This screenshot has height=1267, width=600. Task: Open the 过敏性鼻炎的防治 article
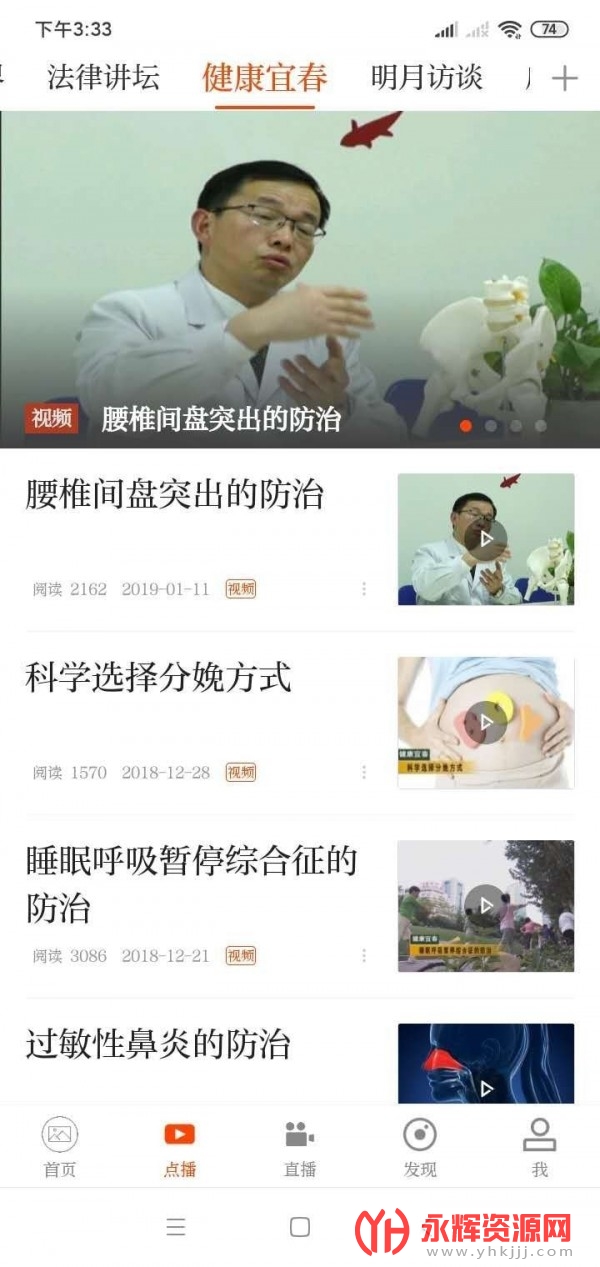[x=158, y=1045]
